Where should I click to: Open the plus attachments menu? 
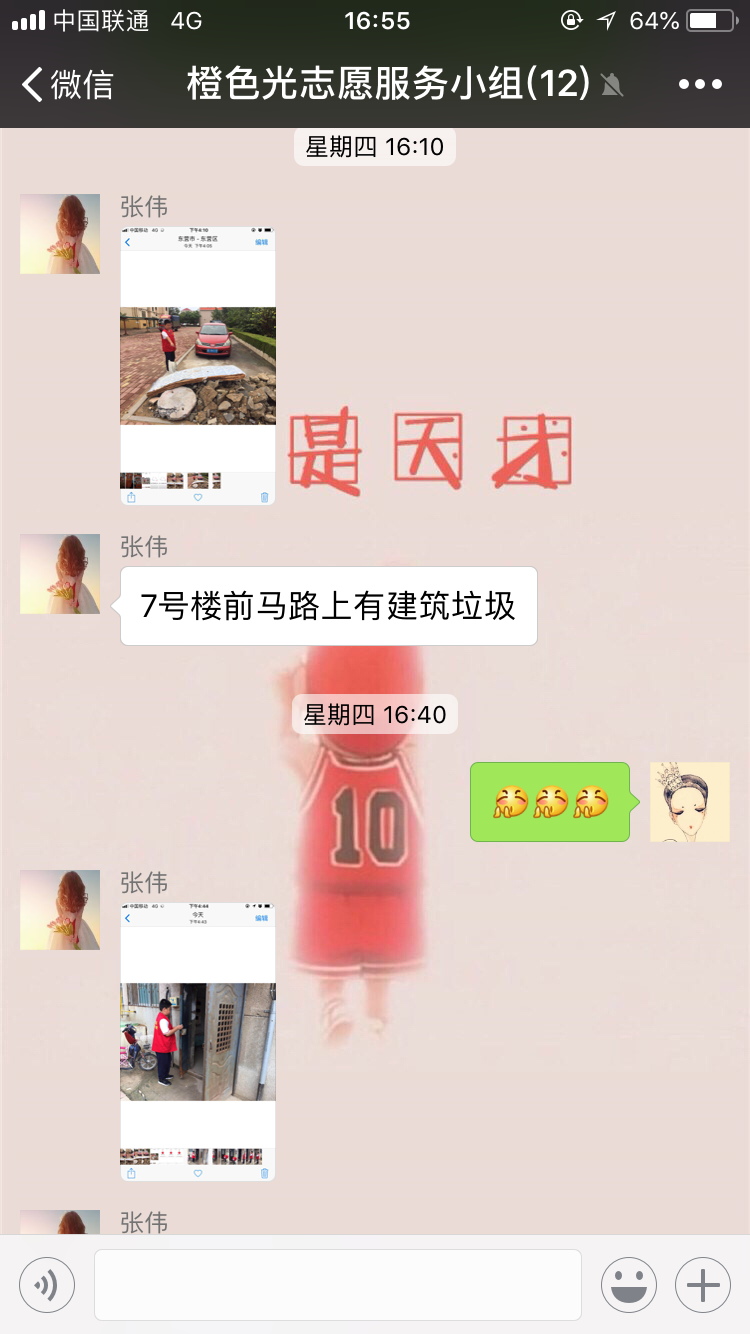click(703, 1285)
